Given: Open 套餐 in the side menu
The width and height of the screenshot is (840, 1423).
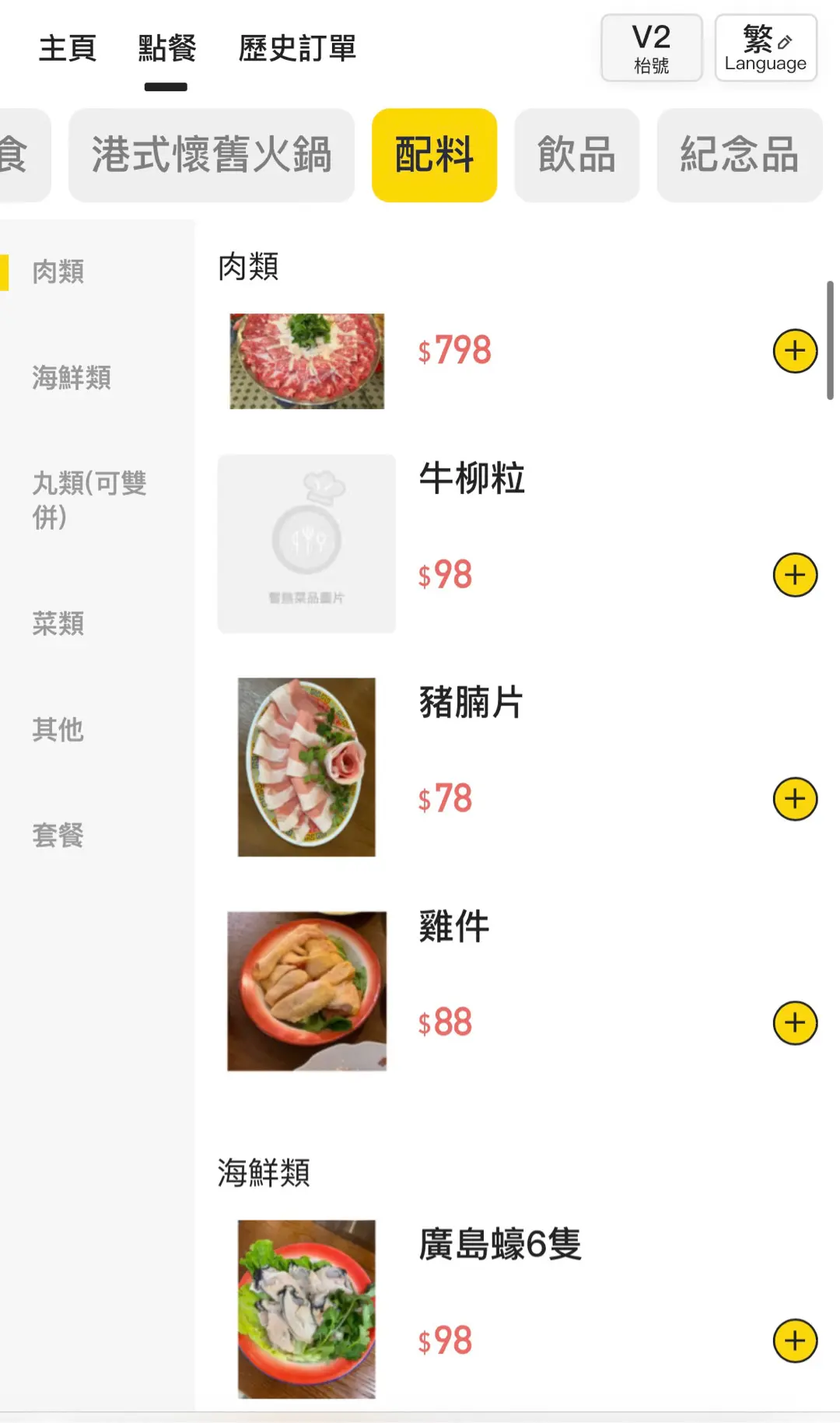Looking at the screenshot, I should coord(58,835).
